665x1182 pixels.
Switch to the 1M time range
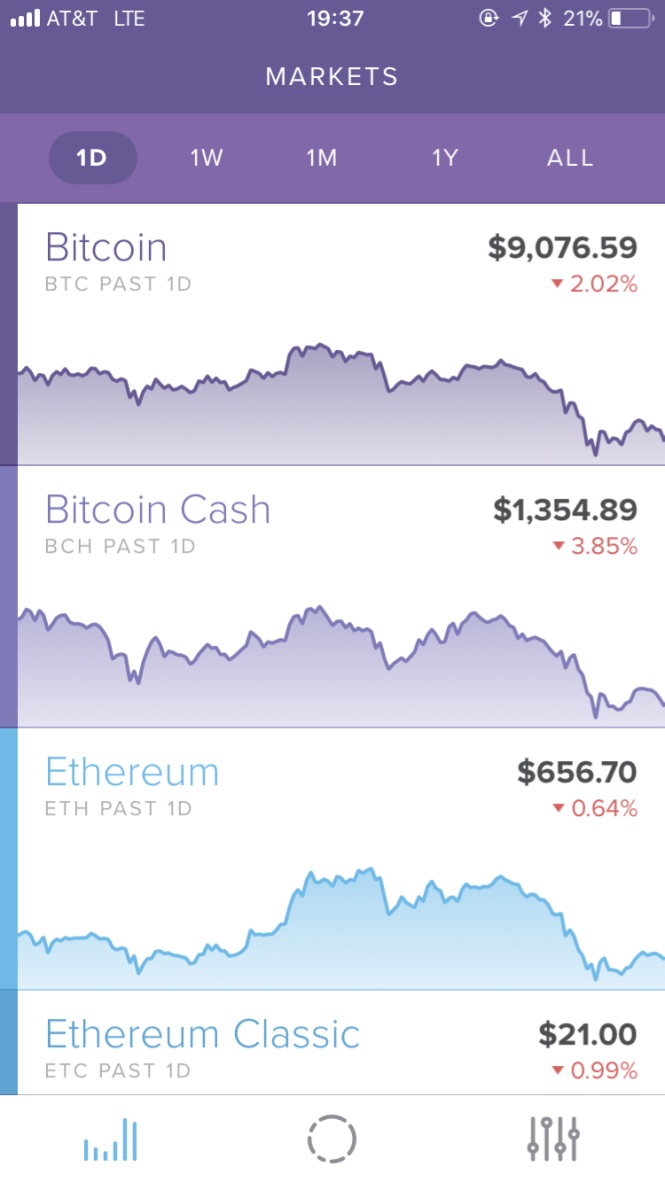tap(321, 158)
